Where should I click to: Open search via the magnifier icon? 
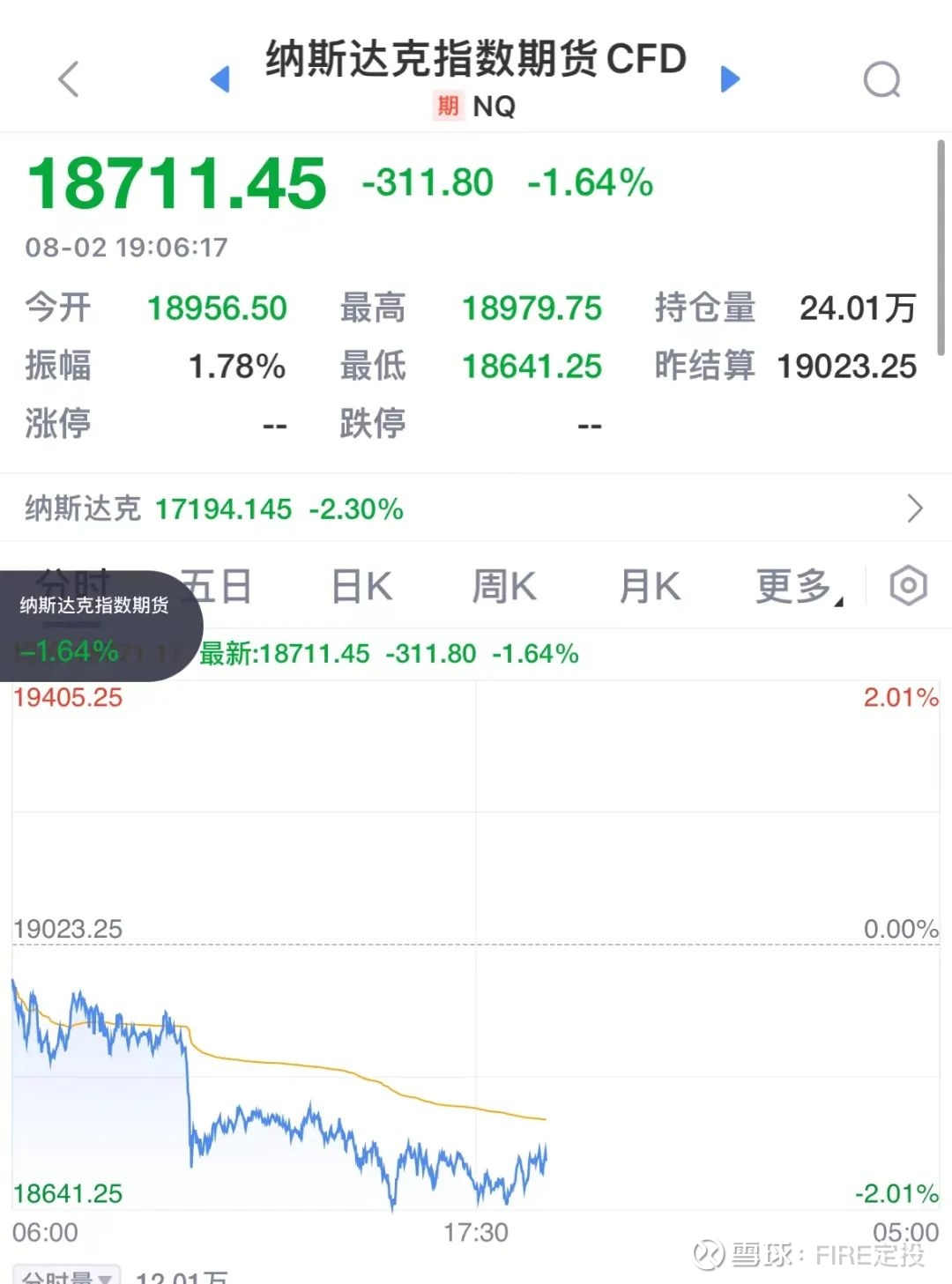click(x=881, y=81)
